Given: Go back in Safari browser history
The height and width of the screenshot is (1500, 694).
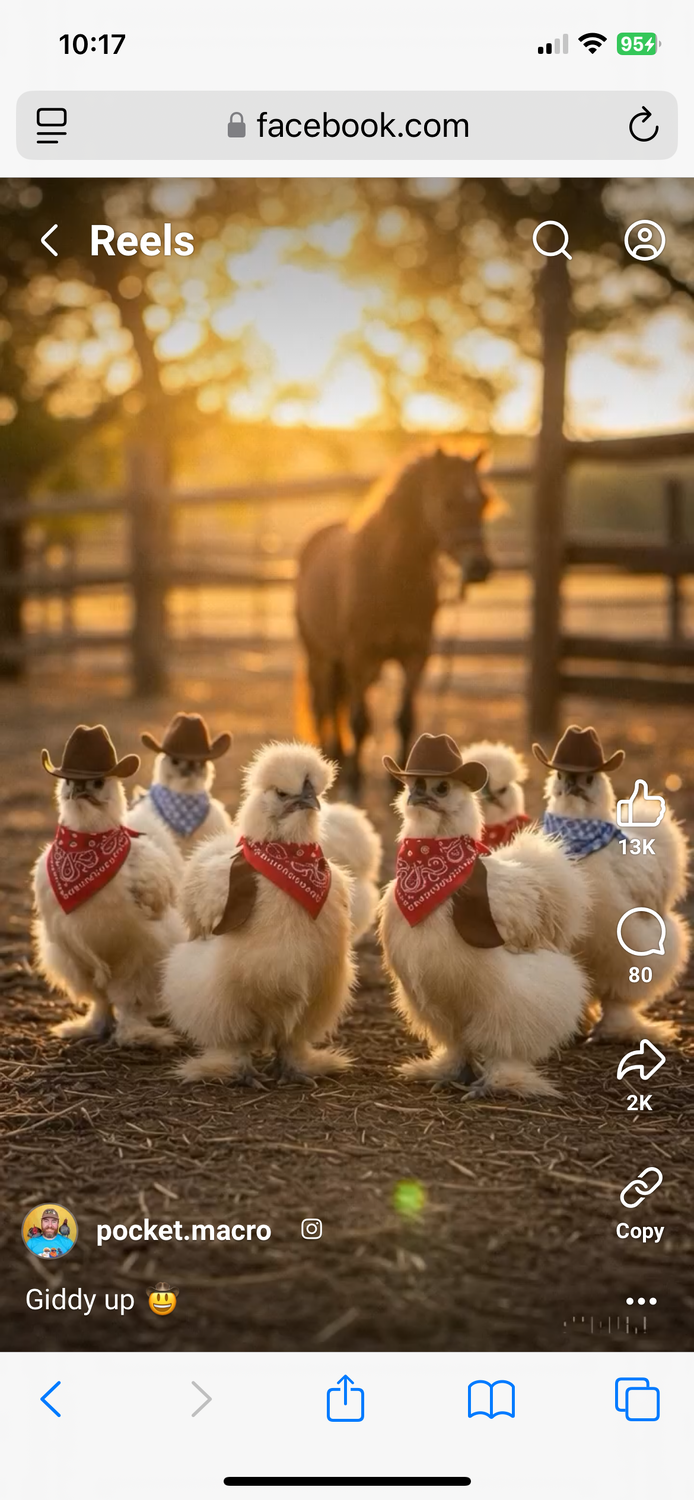Looking at the screenshot, I should click(x=51, y=1399).
